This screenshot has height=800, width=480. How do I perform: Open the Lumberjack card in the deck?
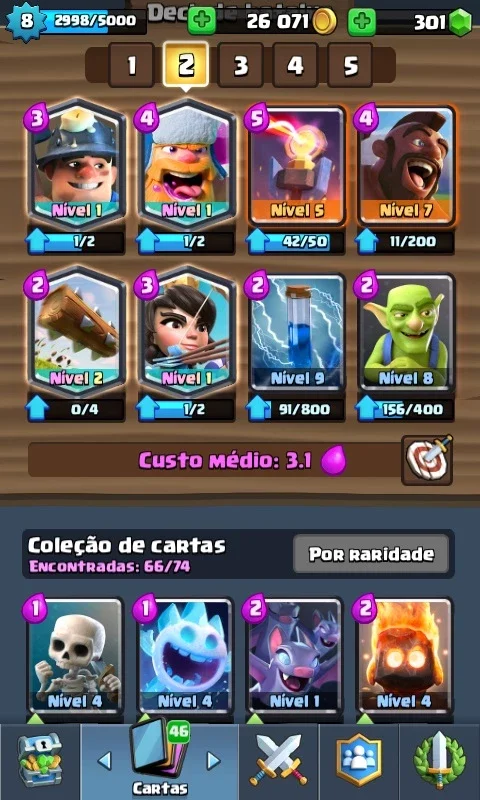186,165
